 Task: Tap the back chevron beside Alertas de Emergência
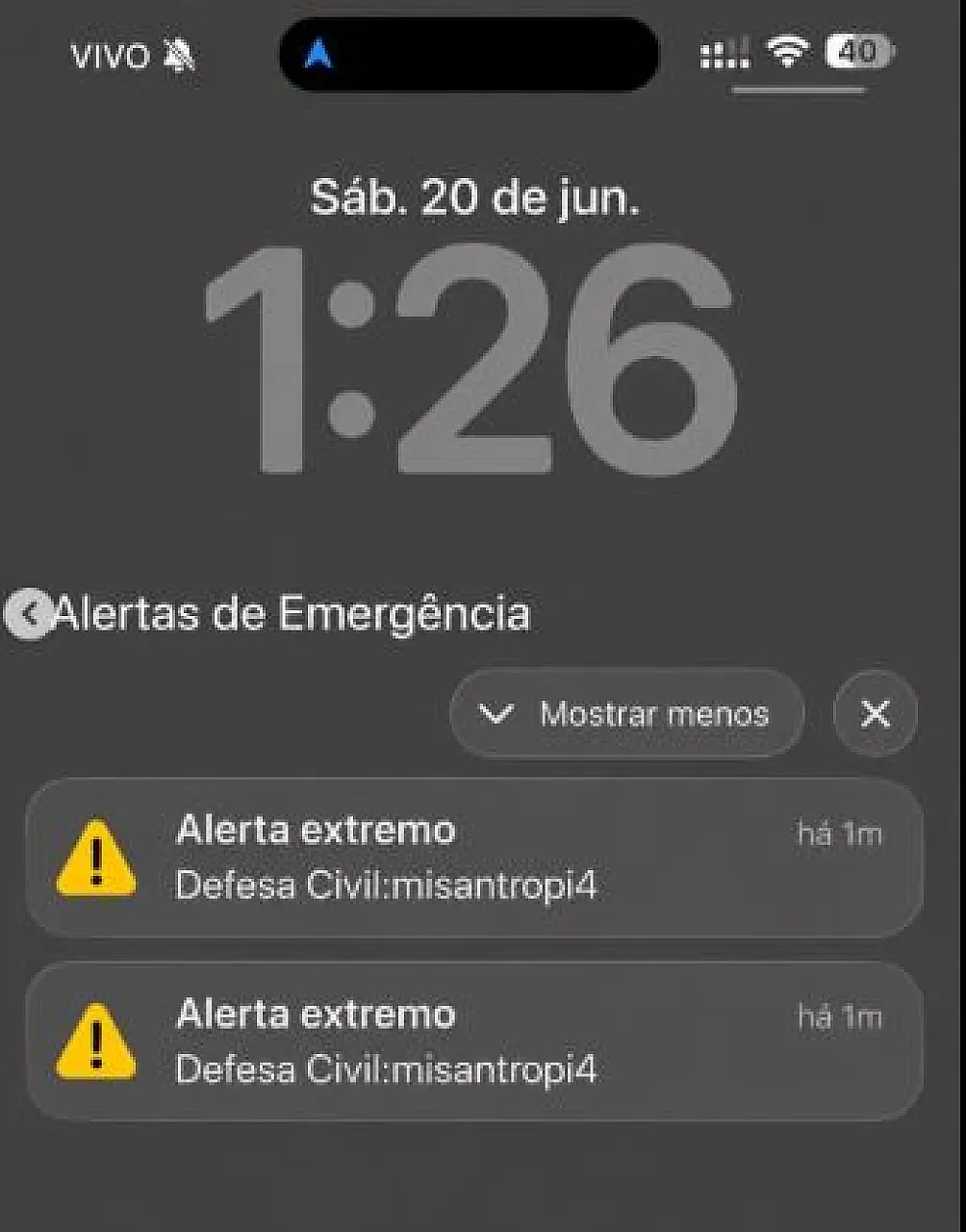click(x=29, y=614)
